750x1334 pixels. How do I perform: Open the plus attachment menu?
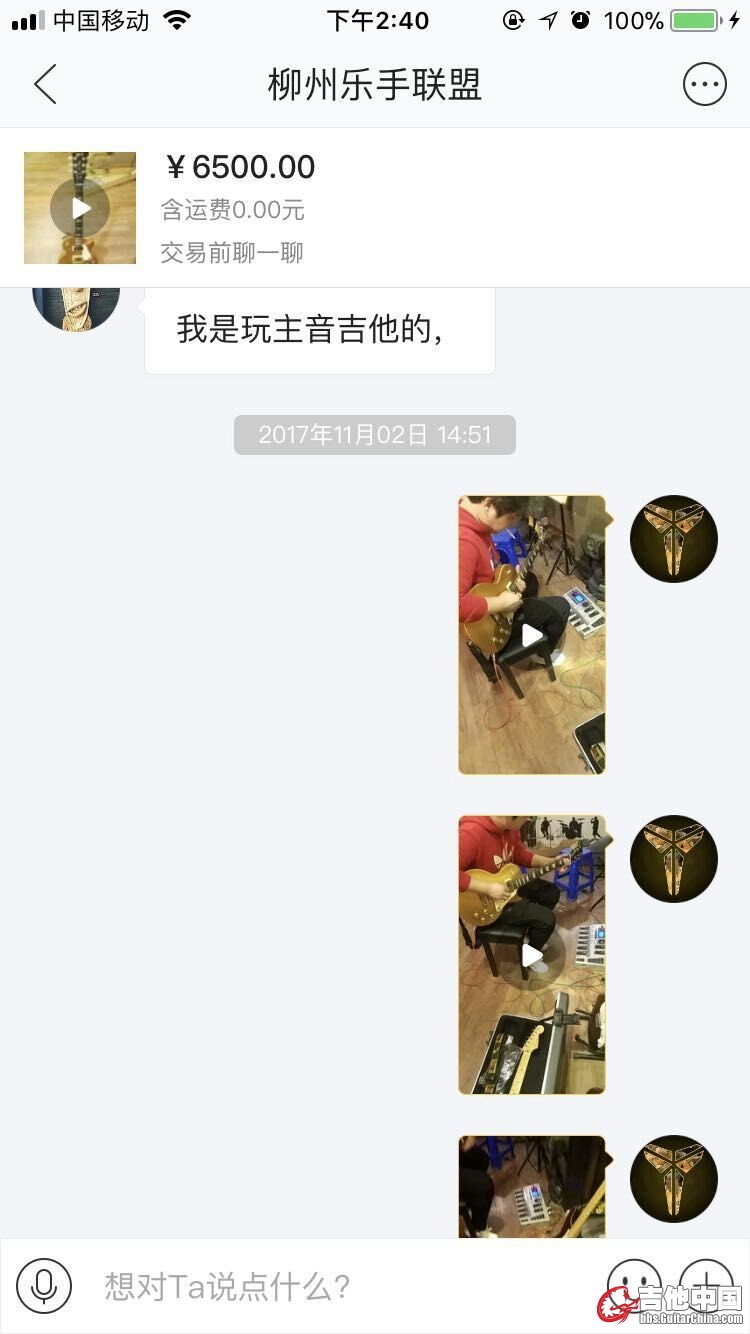pyautogui.click(x=706, y=1284)
